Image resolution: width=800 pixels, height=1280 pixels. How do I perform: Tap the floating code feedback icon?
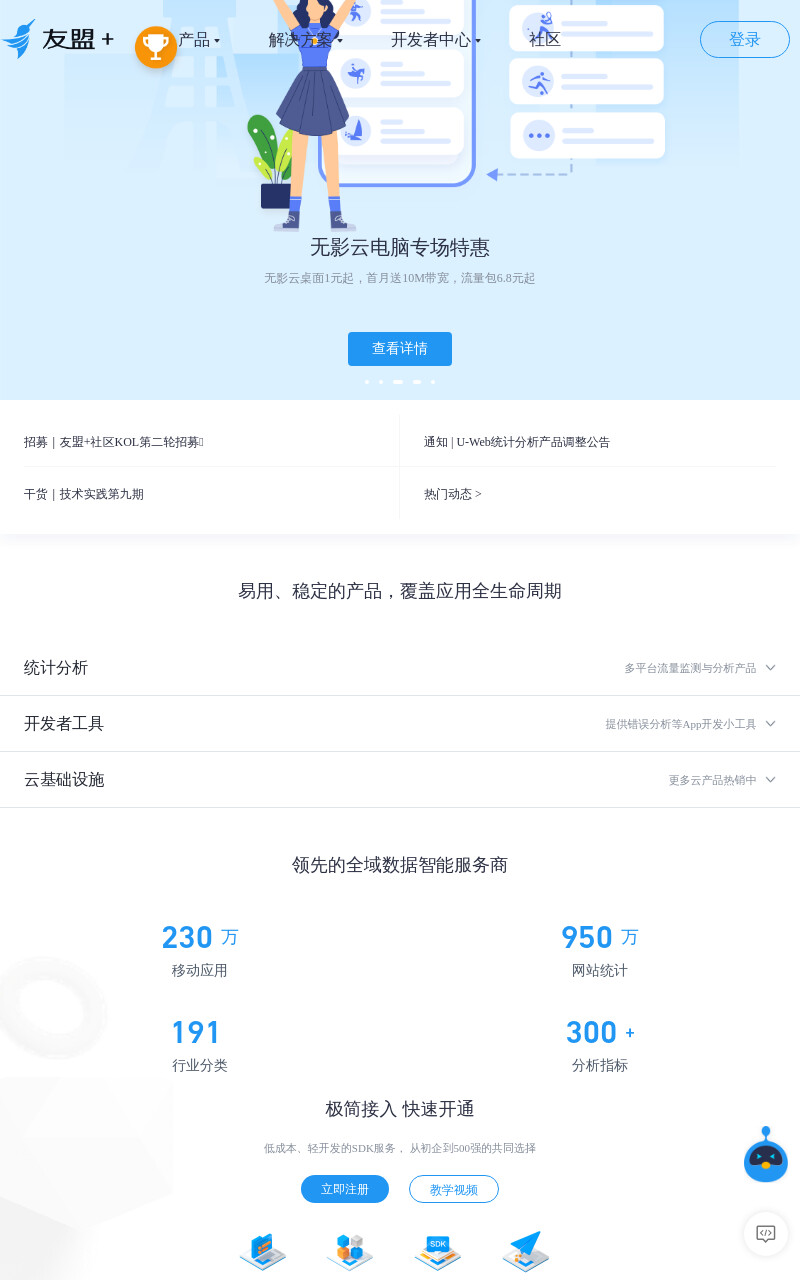[766, 1234]
